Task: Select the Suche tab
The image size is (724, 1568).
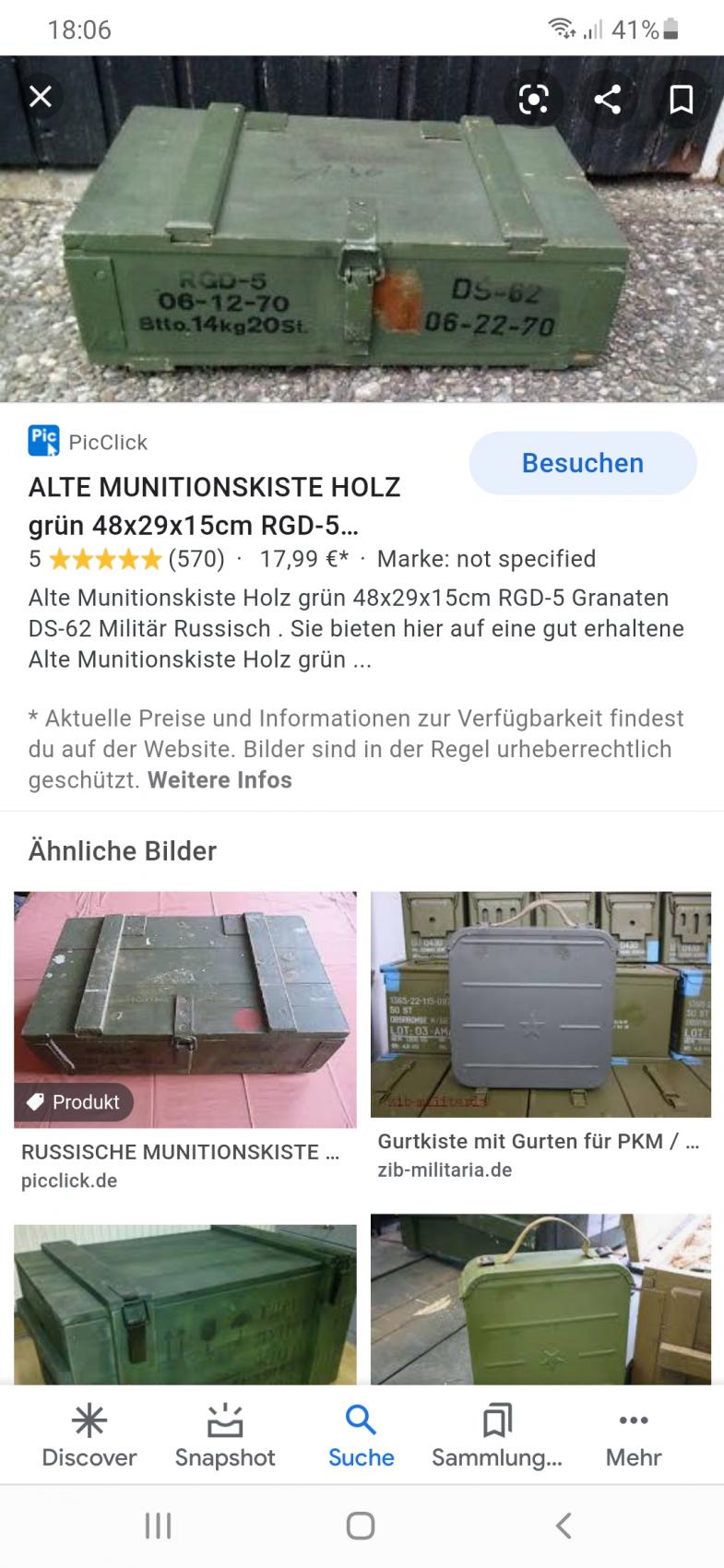Action: (x=361, y=1435)
